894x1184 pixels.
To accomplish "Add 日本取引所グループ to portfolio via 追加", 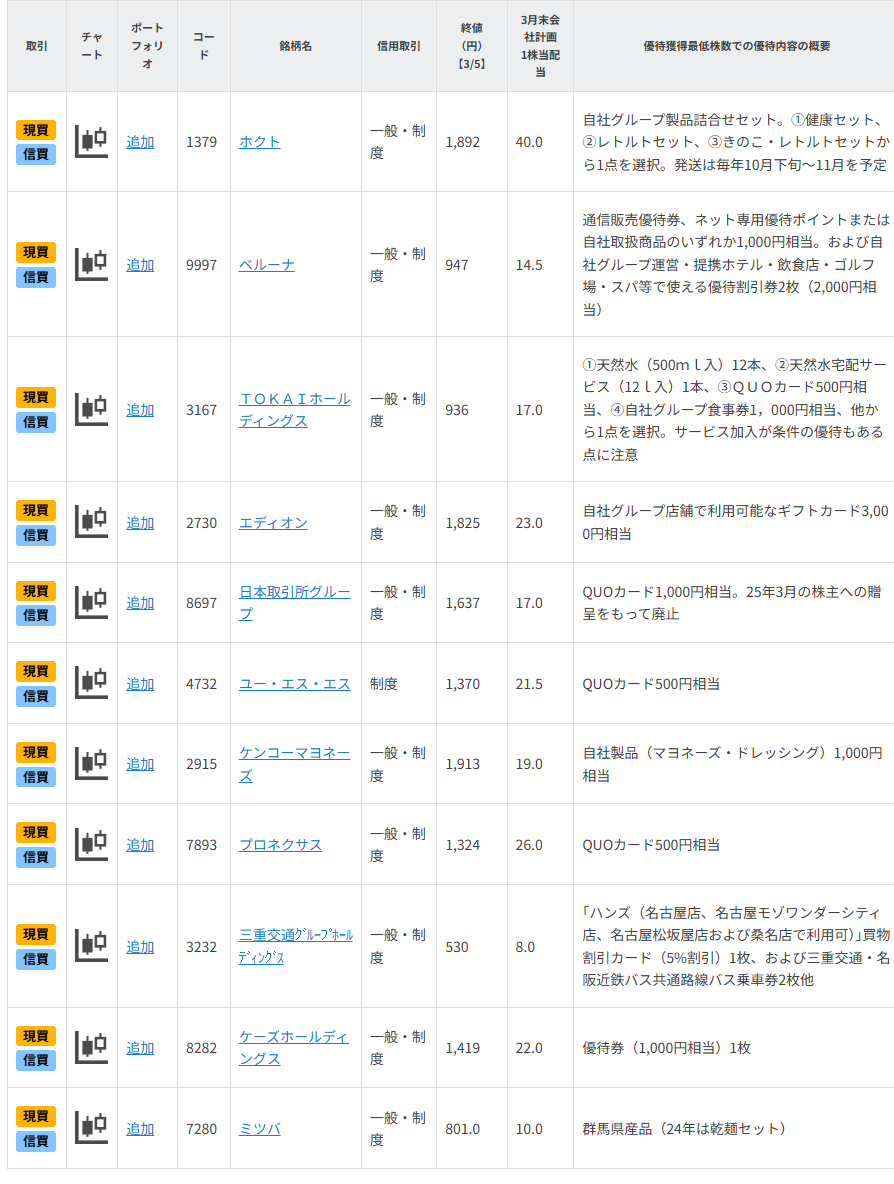I will [x=140, y=603].
